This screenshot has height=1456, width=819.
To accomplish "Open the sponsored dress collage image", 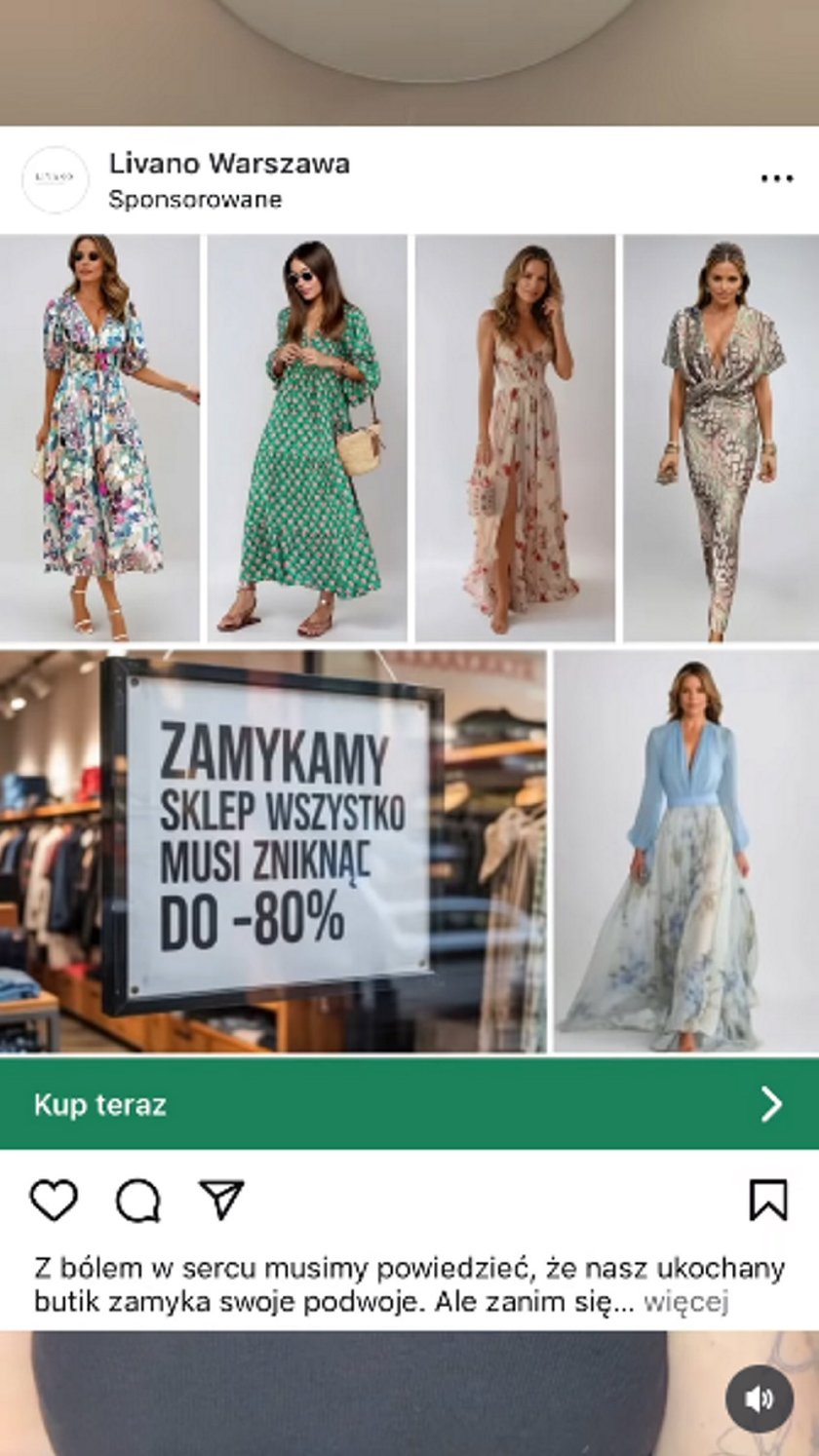I will click(x=409, y=643).
